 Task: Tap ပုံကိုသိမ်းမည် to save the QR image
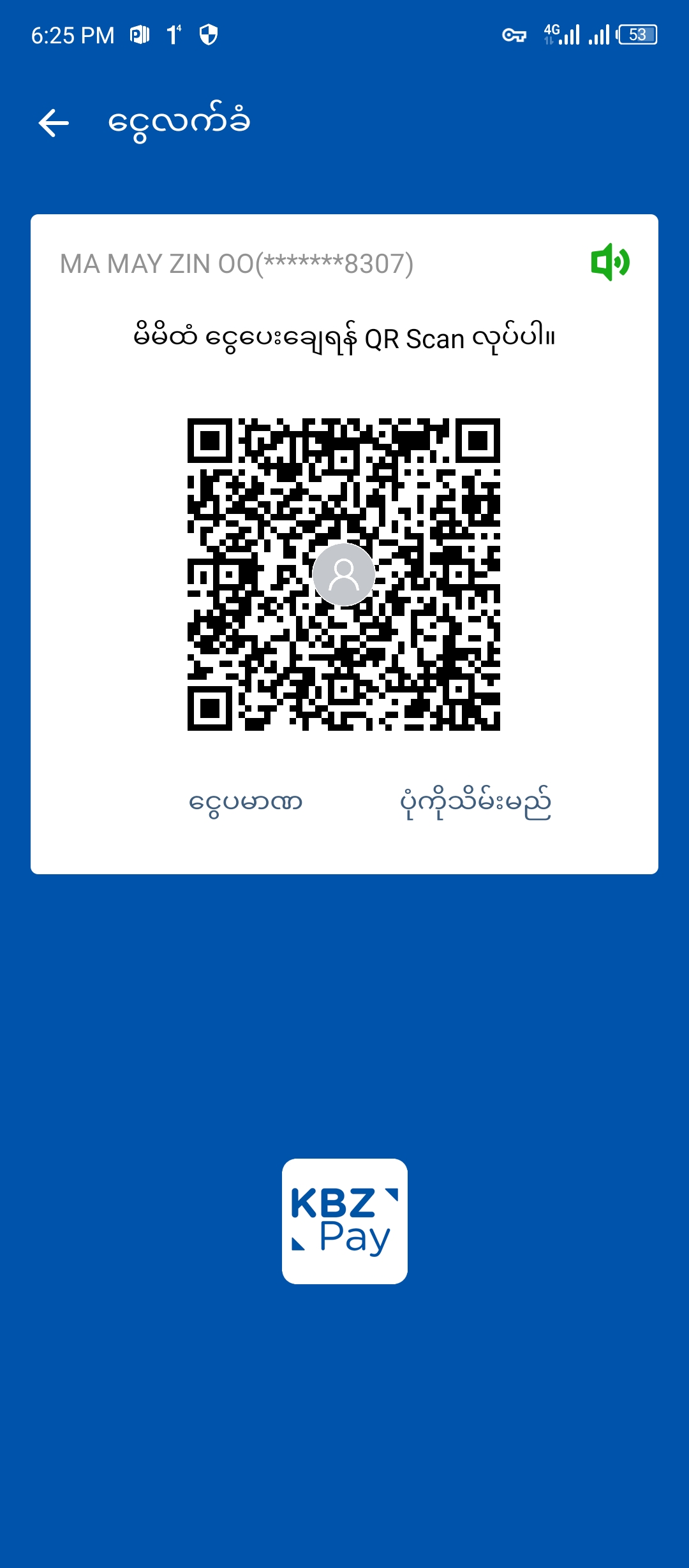[x=475, y=802]
